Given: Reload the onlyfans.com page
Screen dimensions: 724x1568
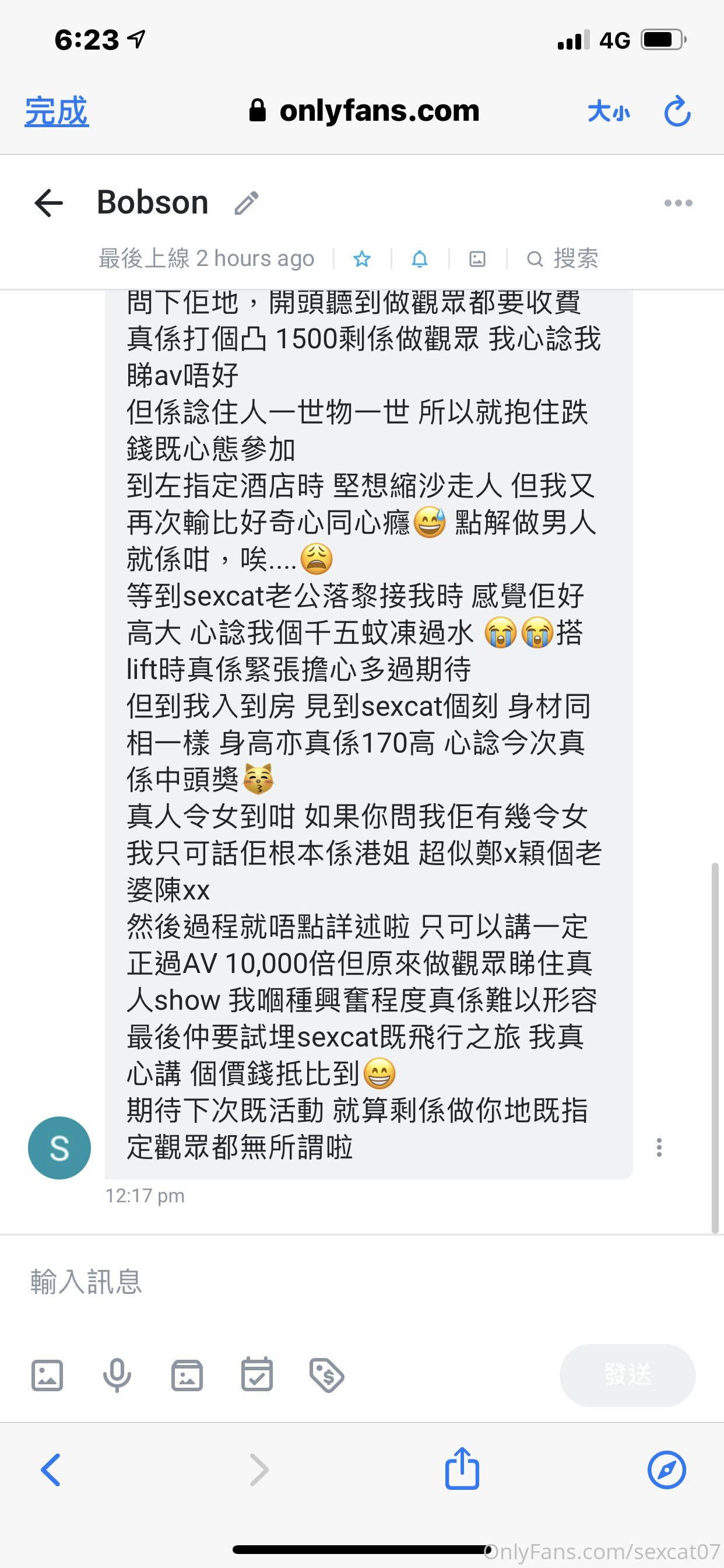Looking at the screenshot, I should coord(677,111).
